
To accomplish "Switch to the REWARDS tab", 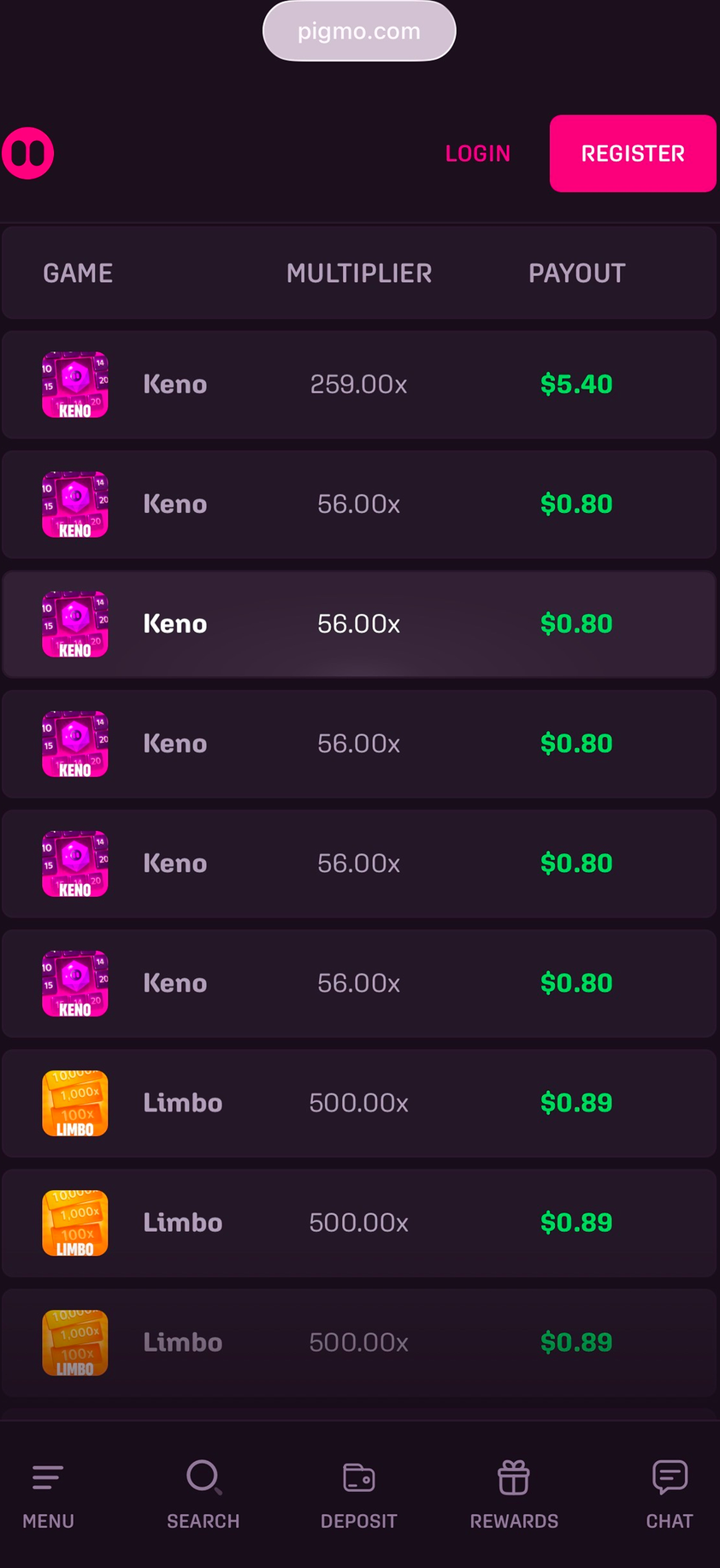I will coord(514,1494).
